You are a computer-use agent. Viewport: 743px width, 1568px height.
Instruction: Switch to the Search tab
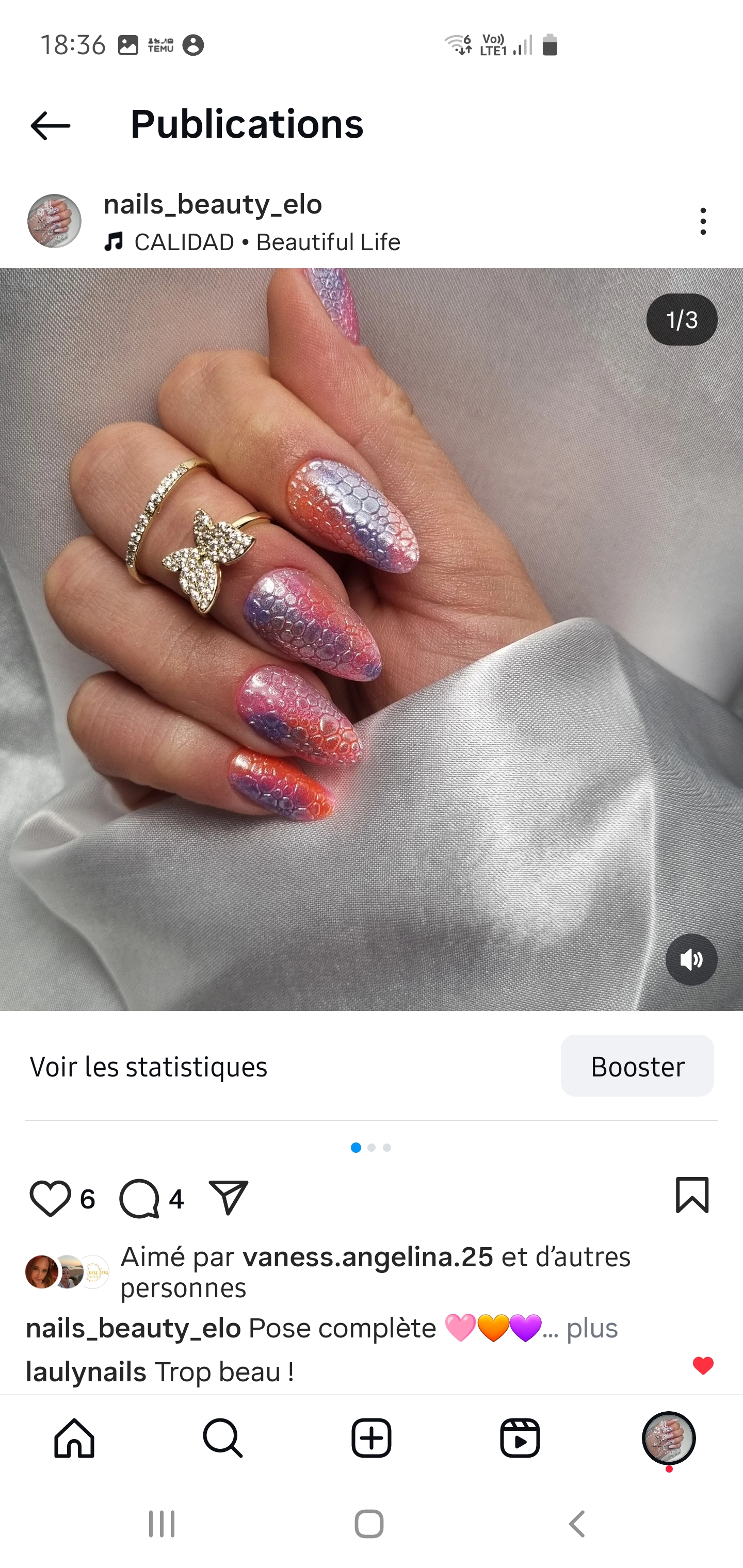pyautogui.click(x=223, y=1439)
